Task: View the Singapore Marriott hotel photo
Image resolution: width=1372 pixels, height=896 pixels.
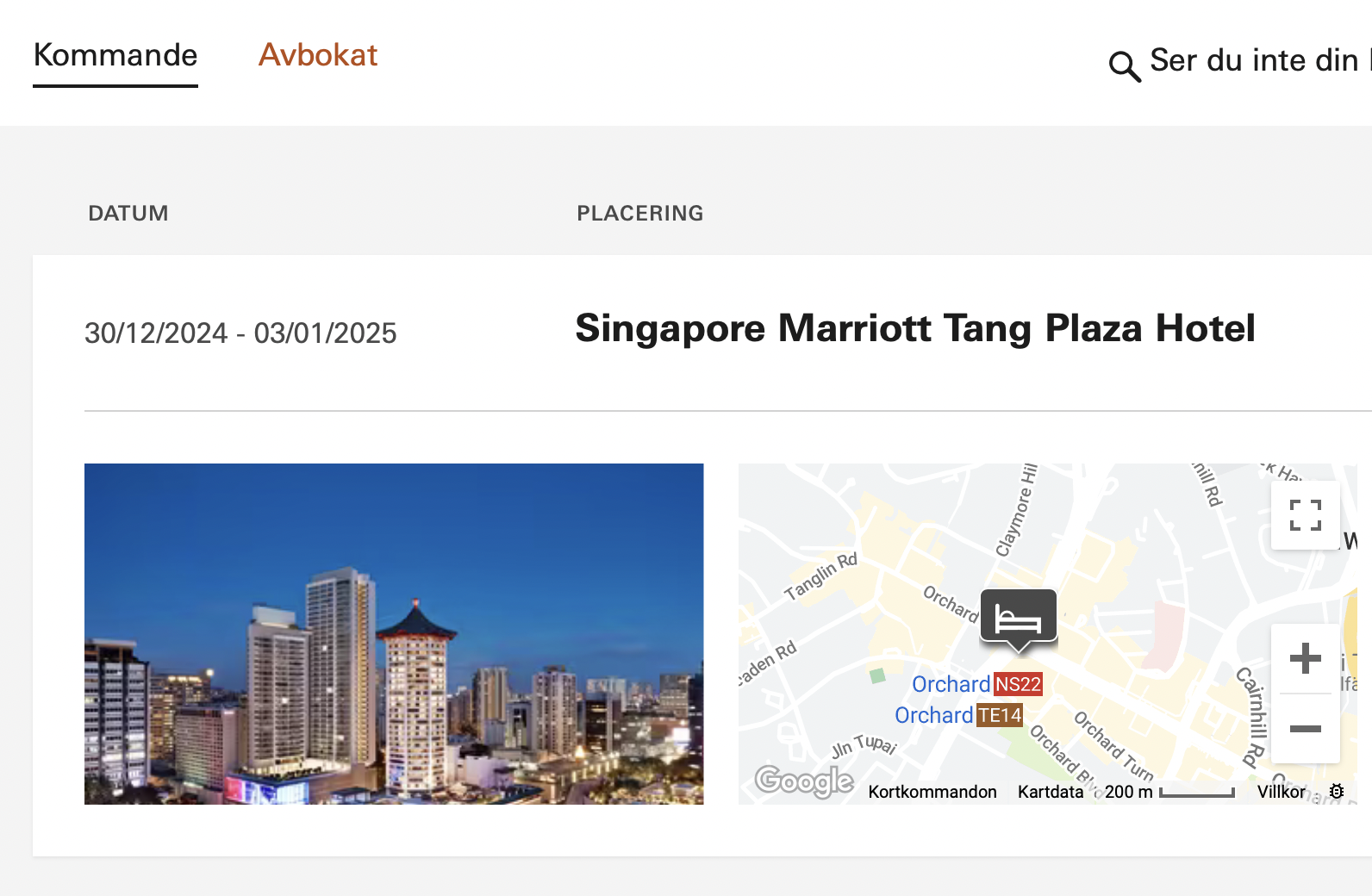Action: click(x=394, y=634)
